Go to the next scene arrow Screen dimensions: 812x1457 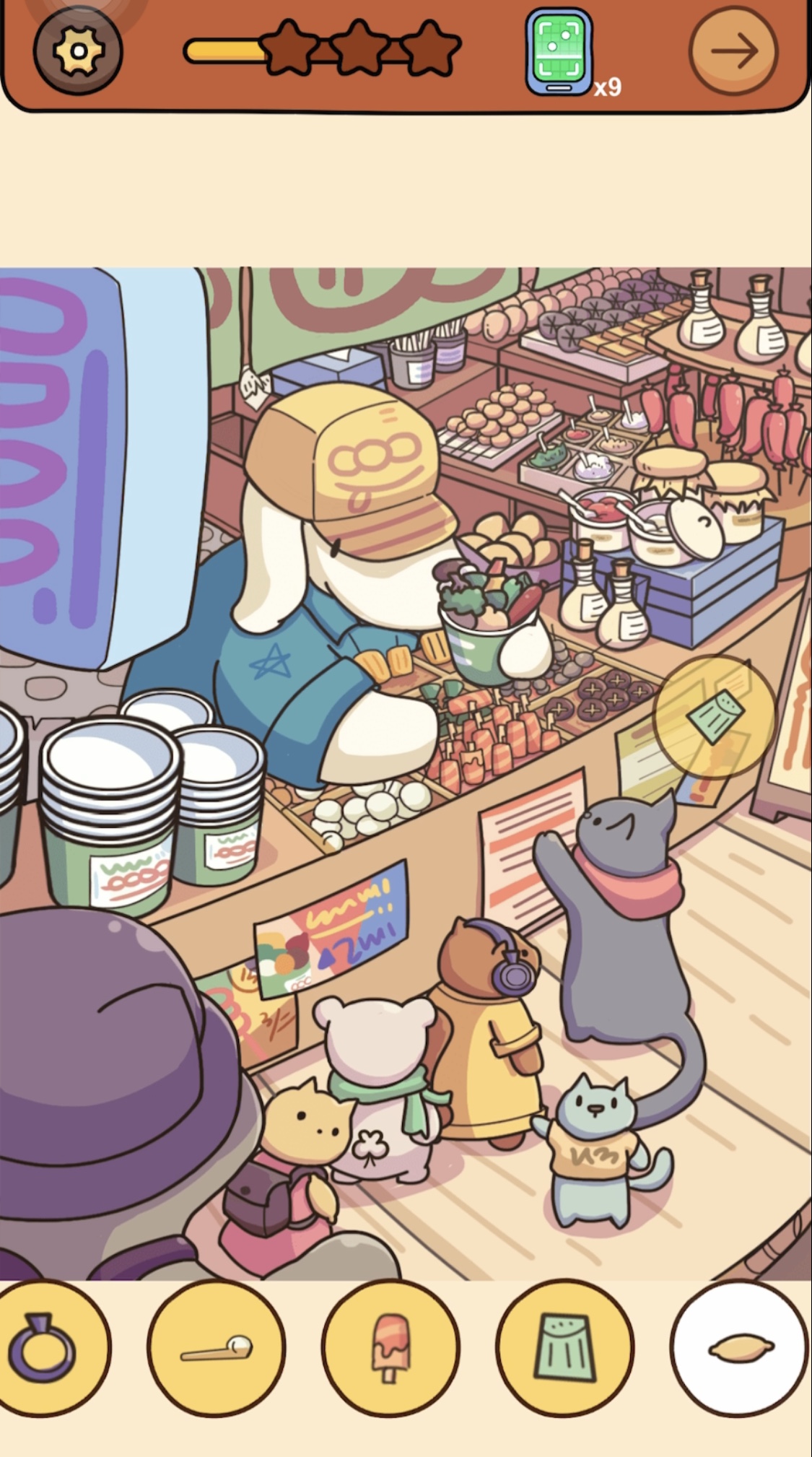734,51
